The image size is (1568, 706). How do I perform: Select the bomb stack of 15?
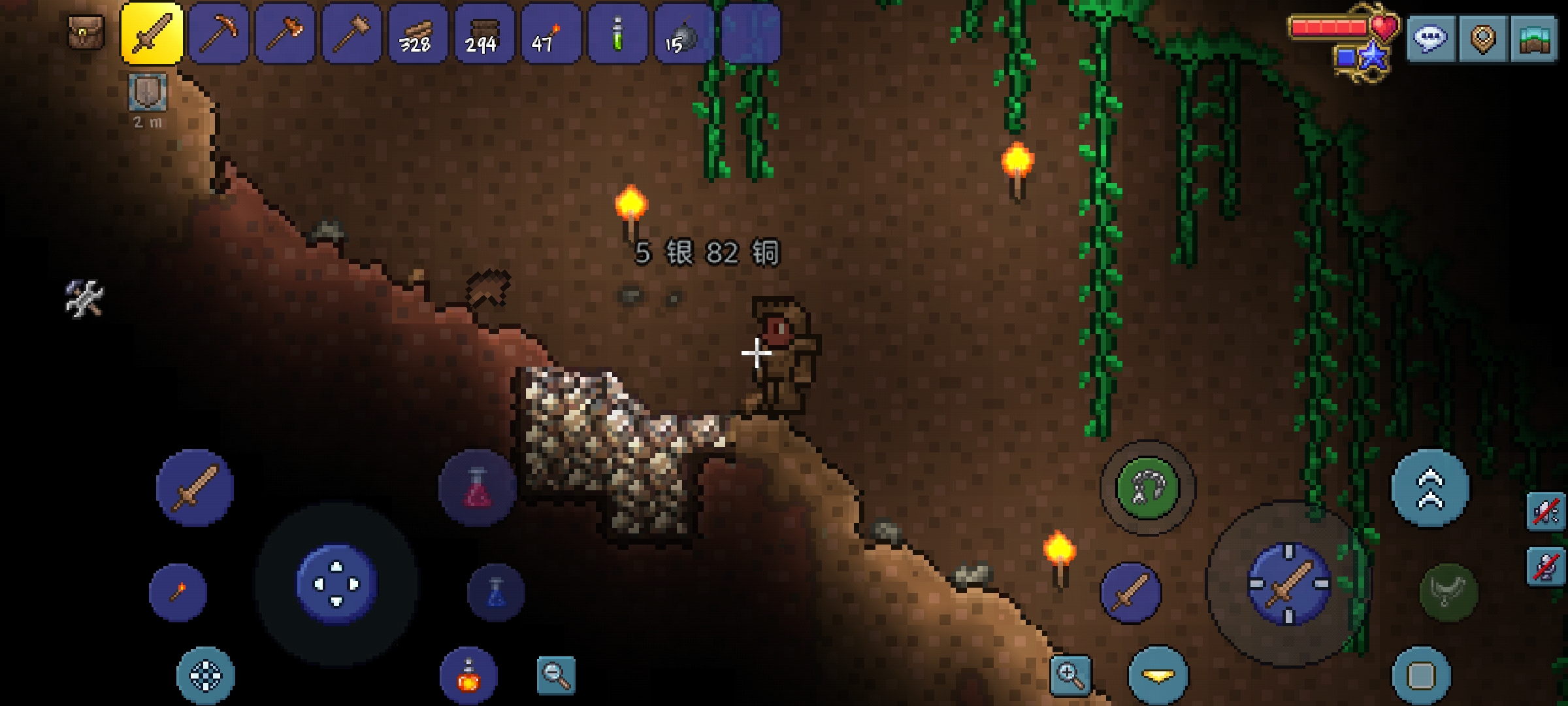(683, 33)
